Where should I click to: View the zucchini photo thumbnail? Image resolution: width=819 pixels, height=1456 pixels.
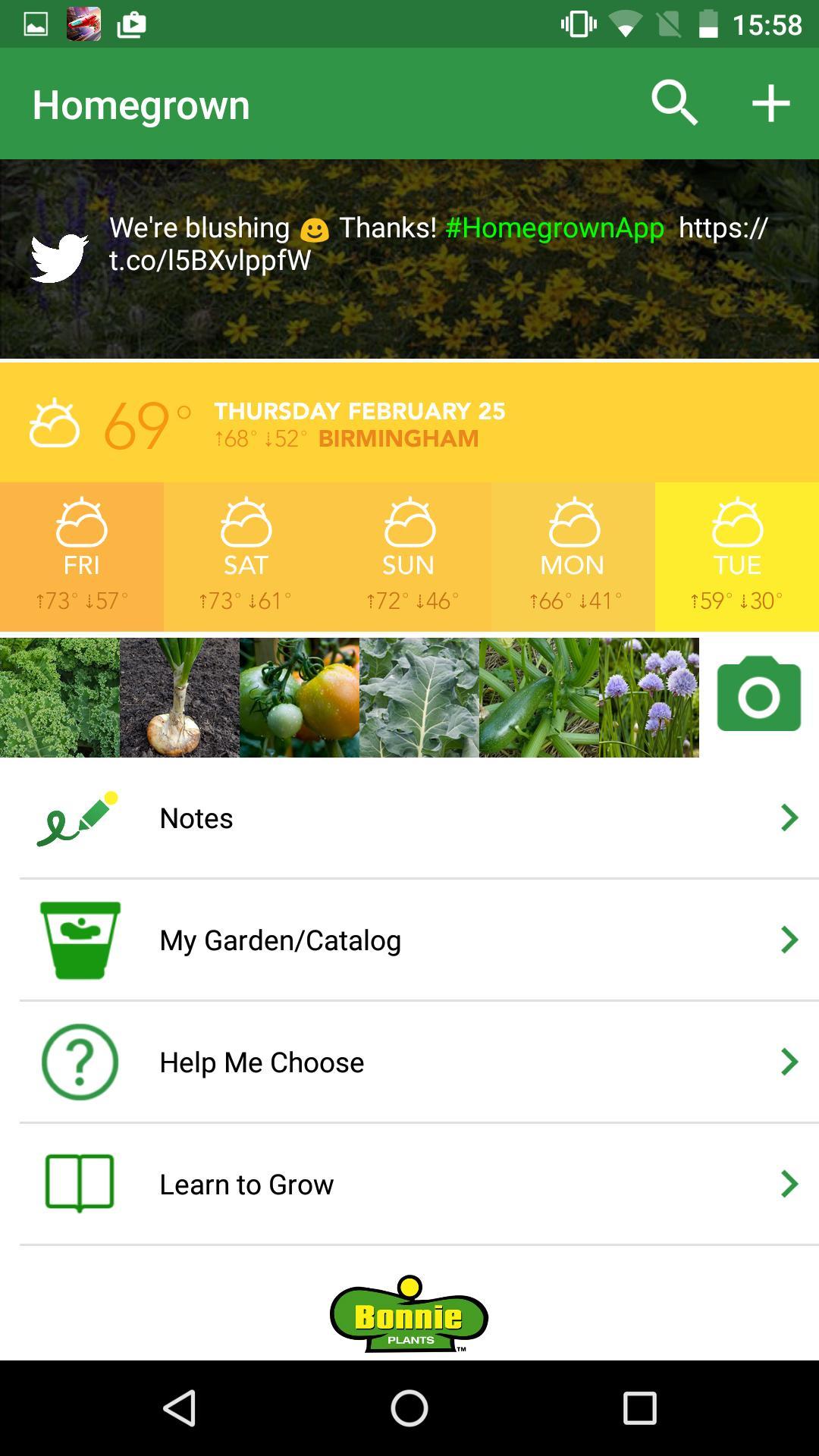coord(539,698)
